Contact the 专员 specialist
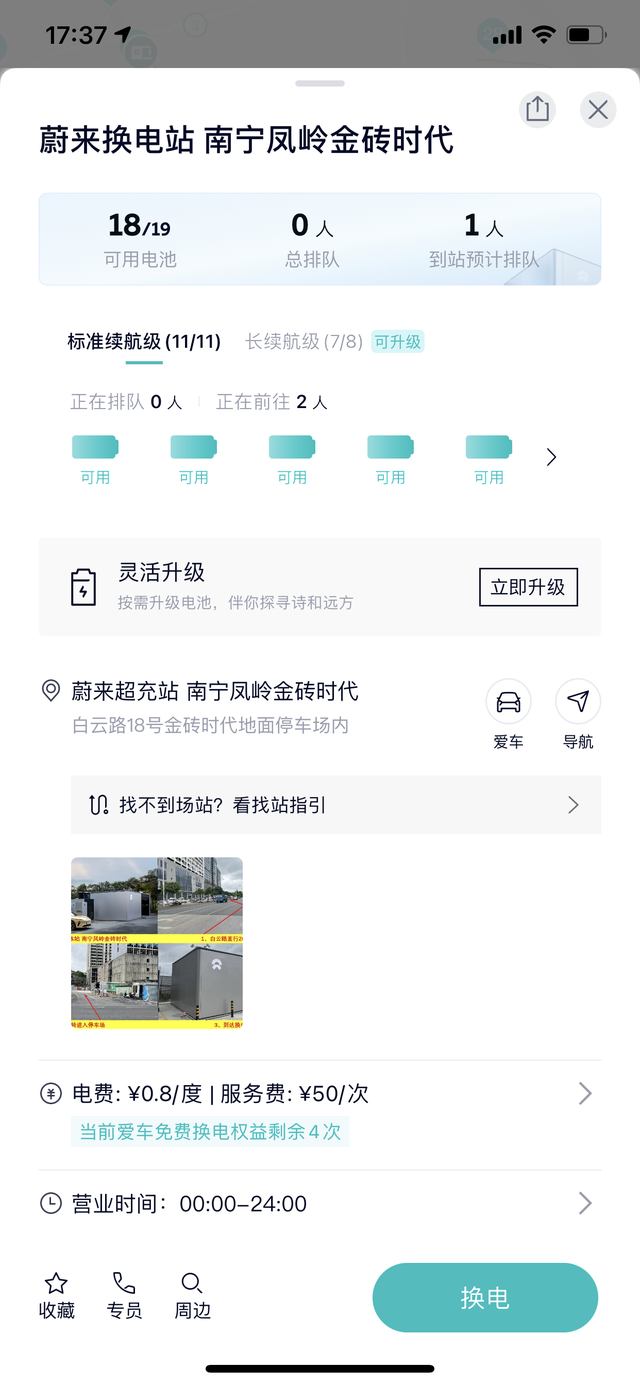 pyautogui.click(x=124, y=1297)
